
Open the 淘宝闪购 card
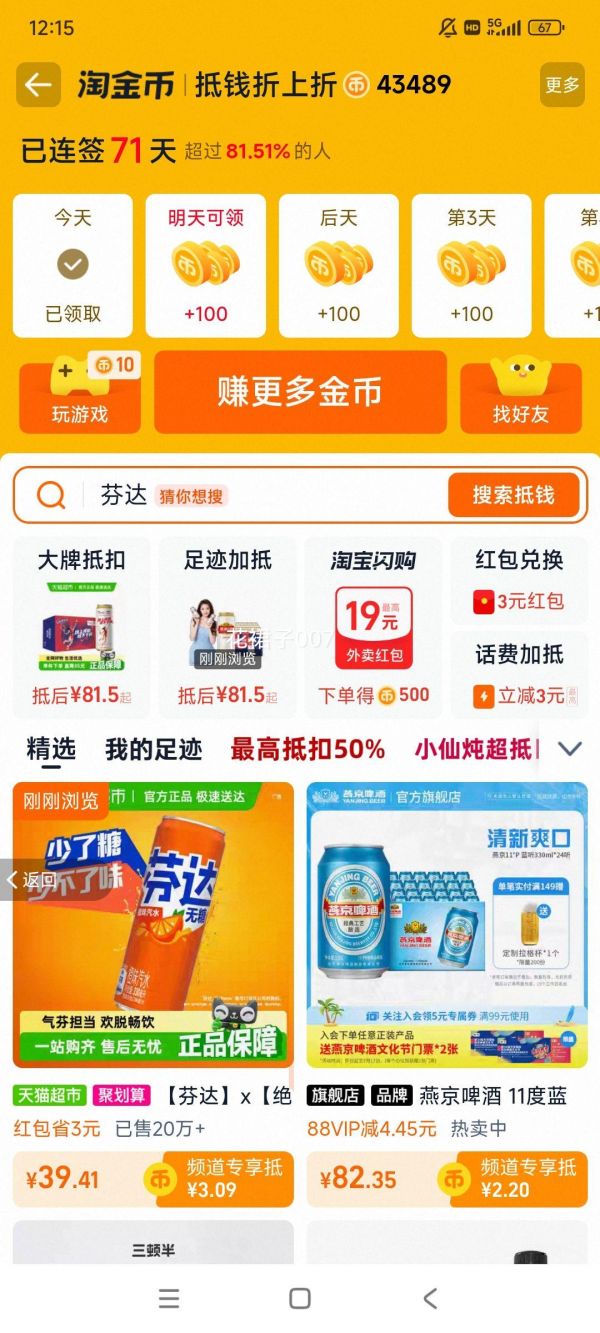pyautogui.click(x=374, y=627)
